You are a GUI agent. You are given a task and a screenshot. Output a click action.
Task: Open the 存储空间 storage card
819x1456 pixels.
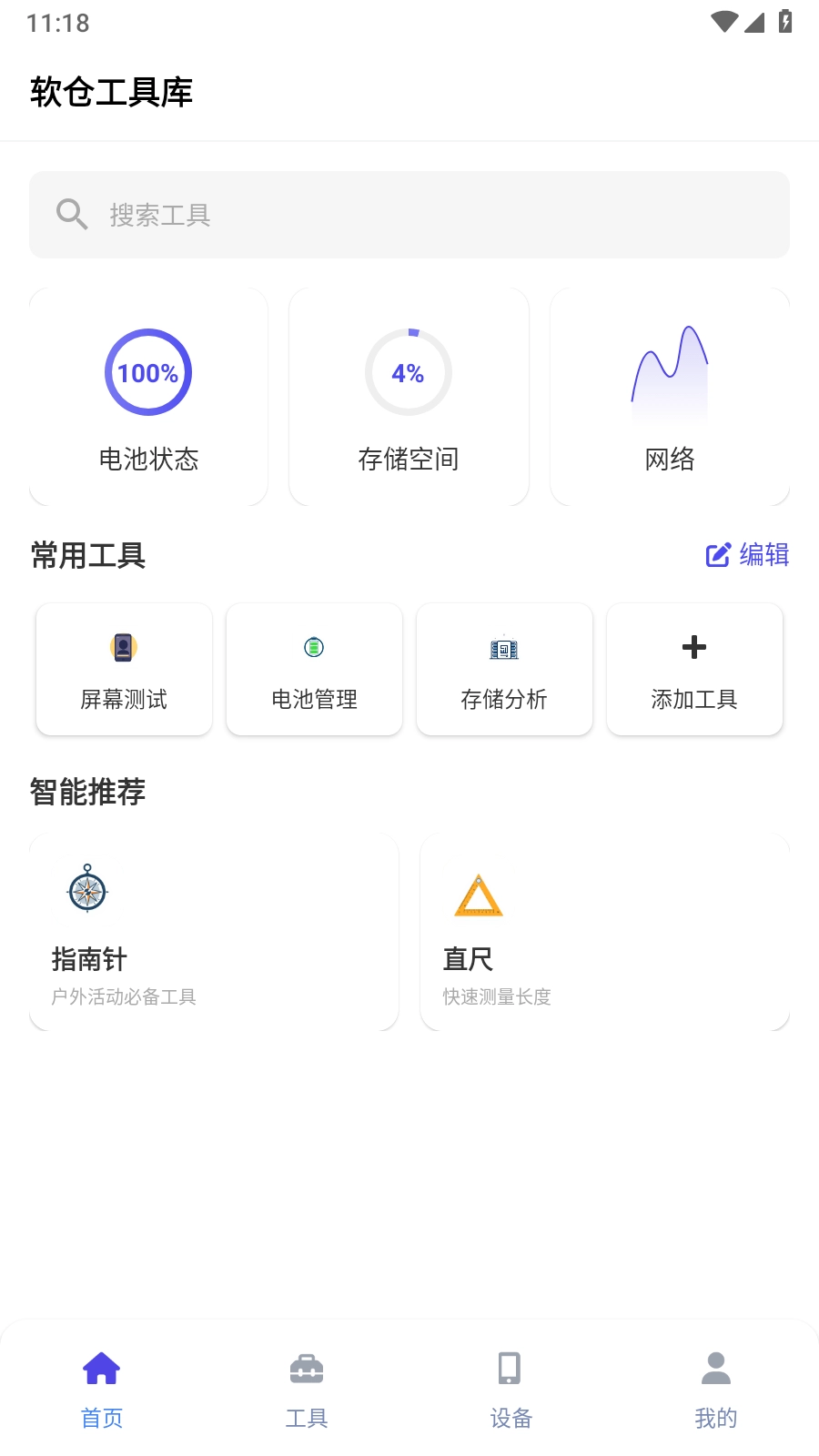point(409,397)
